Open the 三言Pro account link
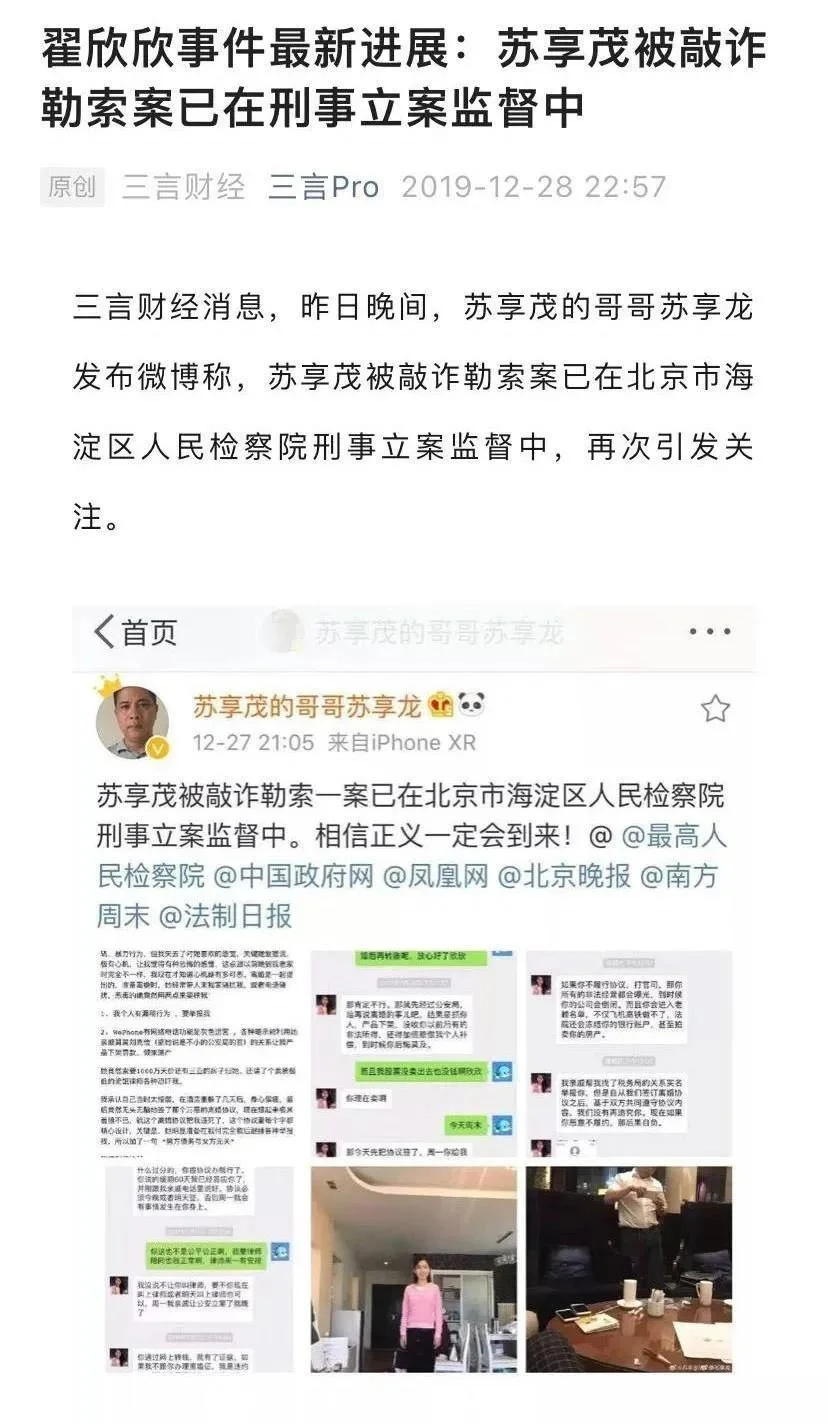The height and width of the screenshot is (1424, 828). 323,187
